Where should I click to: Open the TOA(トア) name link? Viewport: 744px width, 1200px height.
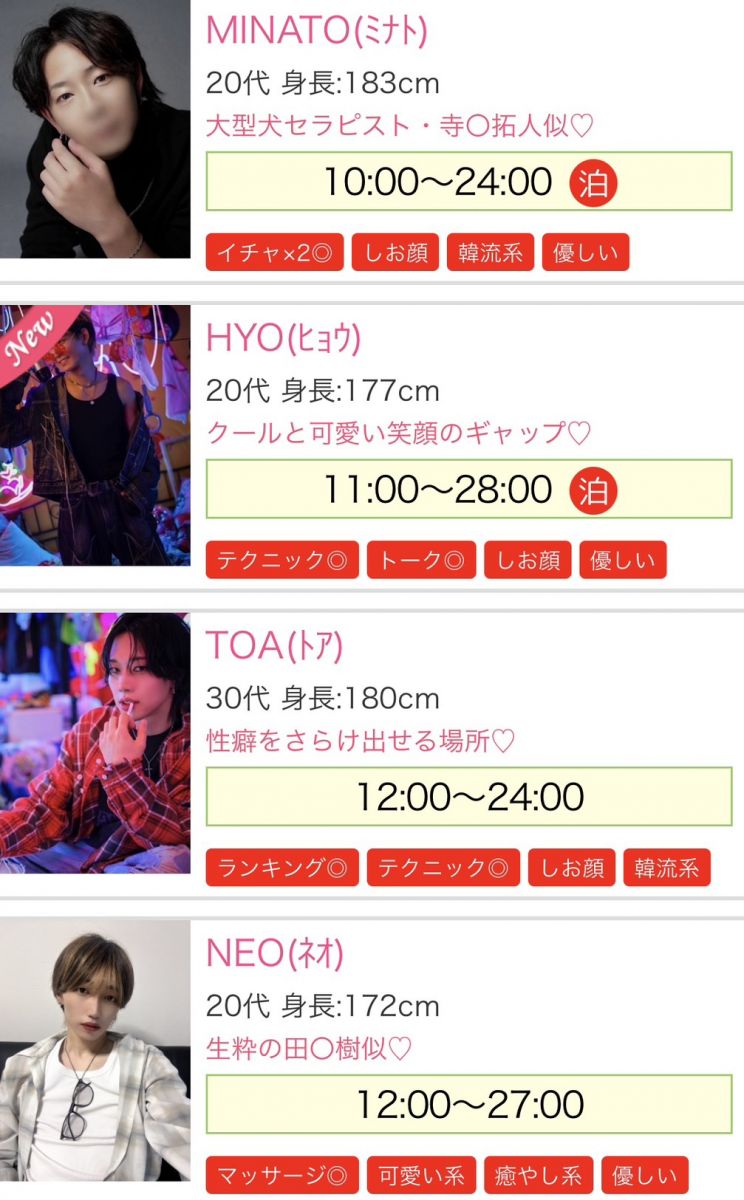274,647
